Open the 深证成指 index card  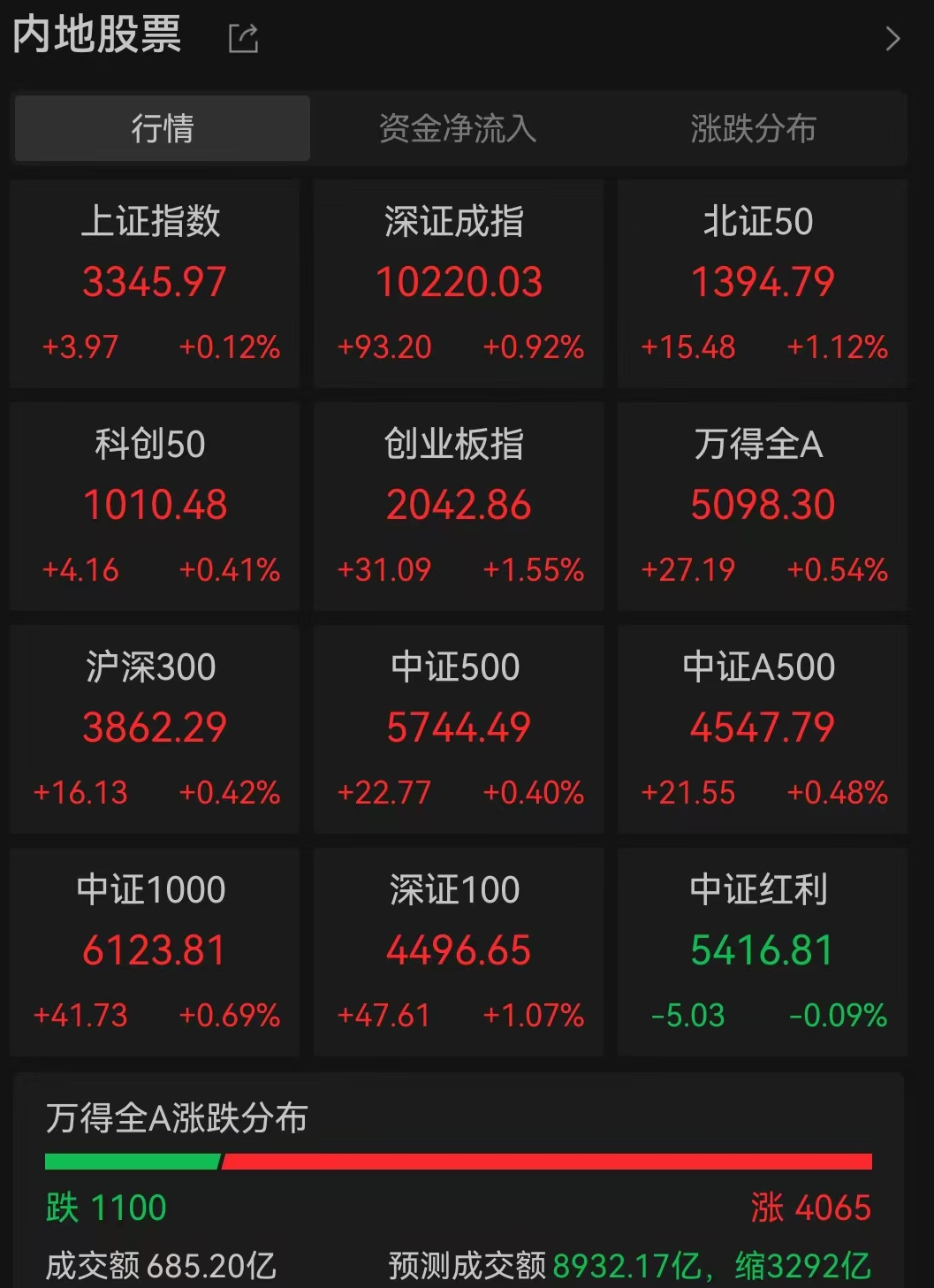point(459,283)
